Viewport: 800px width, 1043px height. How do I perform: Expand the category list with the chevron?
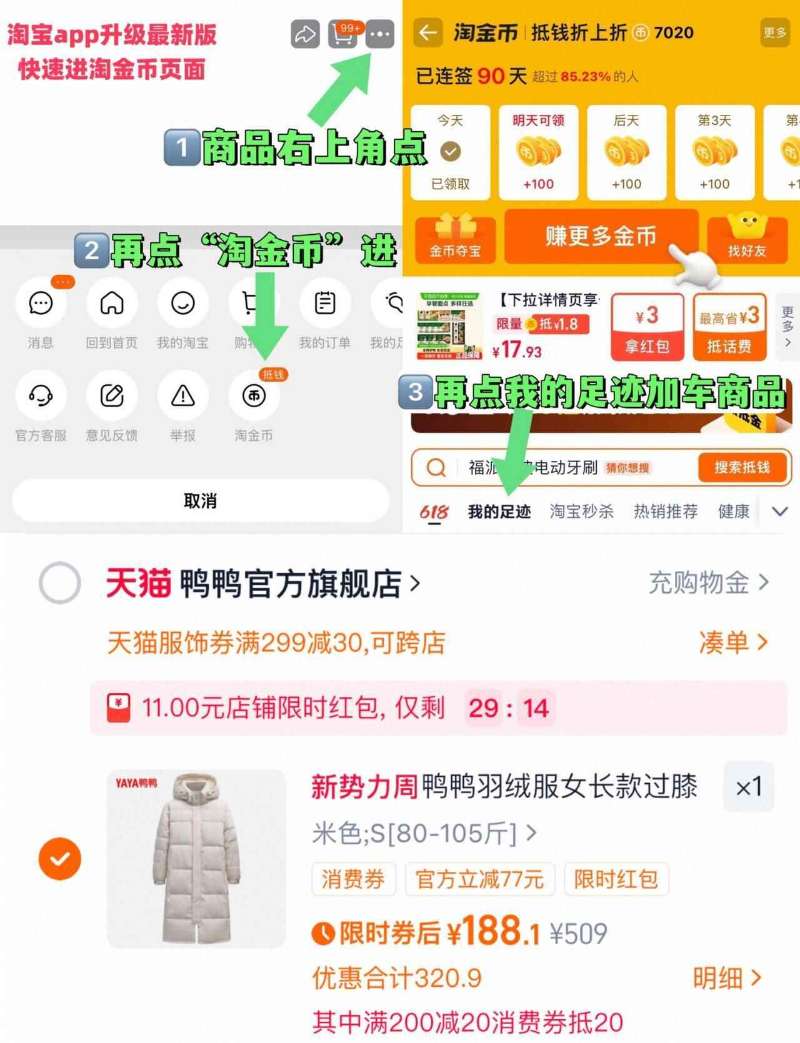point(780,510)
